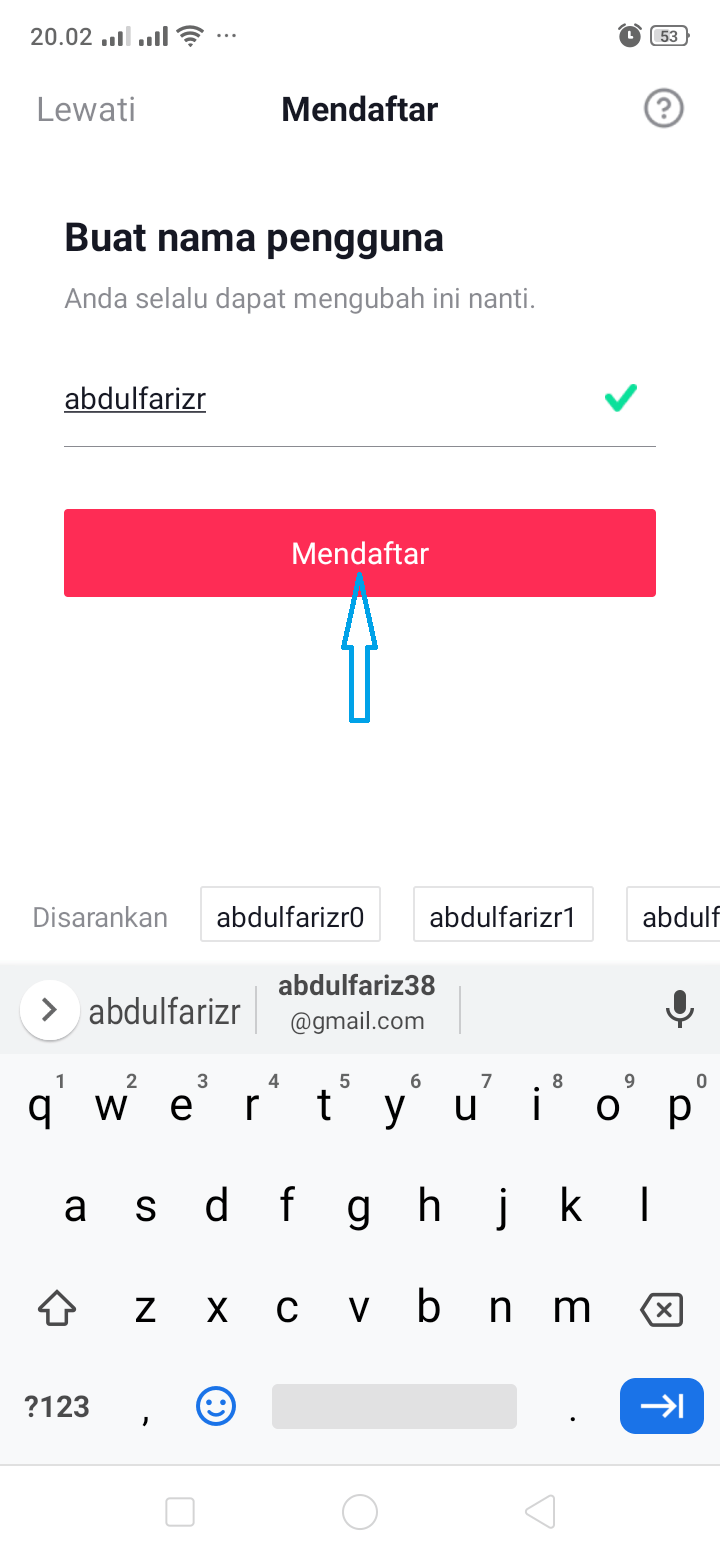This screenshot has height=1560, width=720.
Task: Tap the enter arrow key
Action: (661, 1406)
